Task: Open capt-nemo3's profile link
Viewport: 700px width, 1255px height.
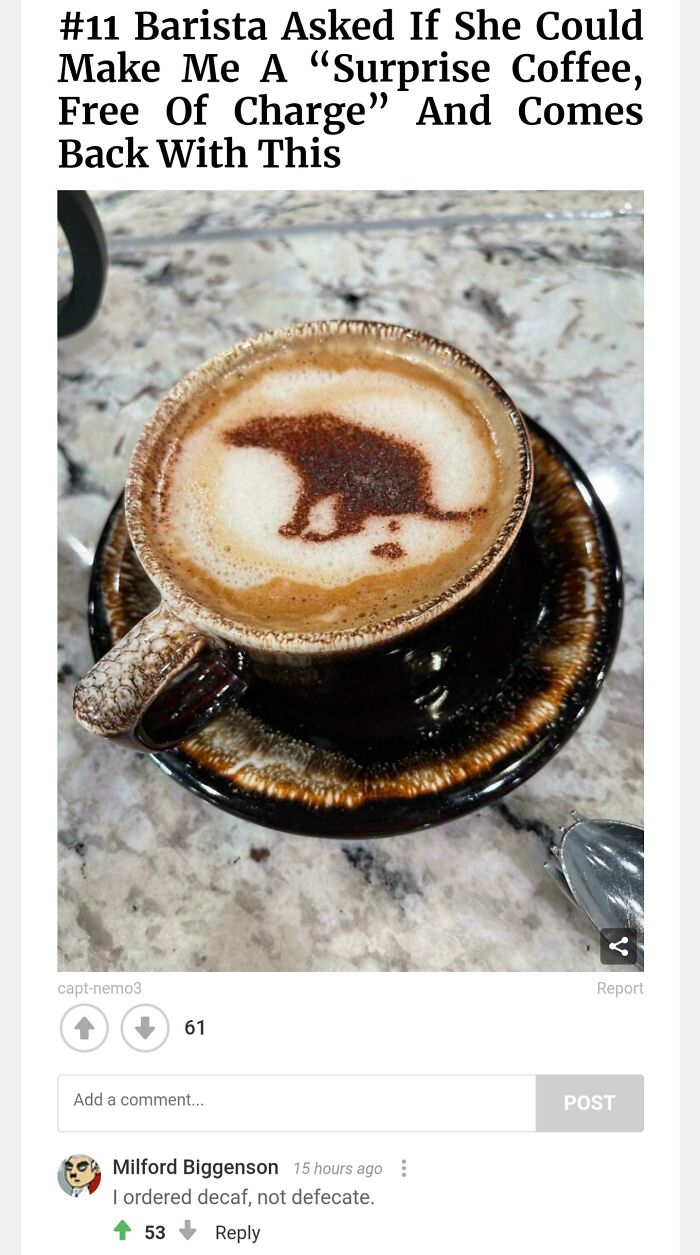Action: tap(100, 988)
